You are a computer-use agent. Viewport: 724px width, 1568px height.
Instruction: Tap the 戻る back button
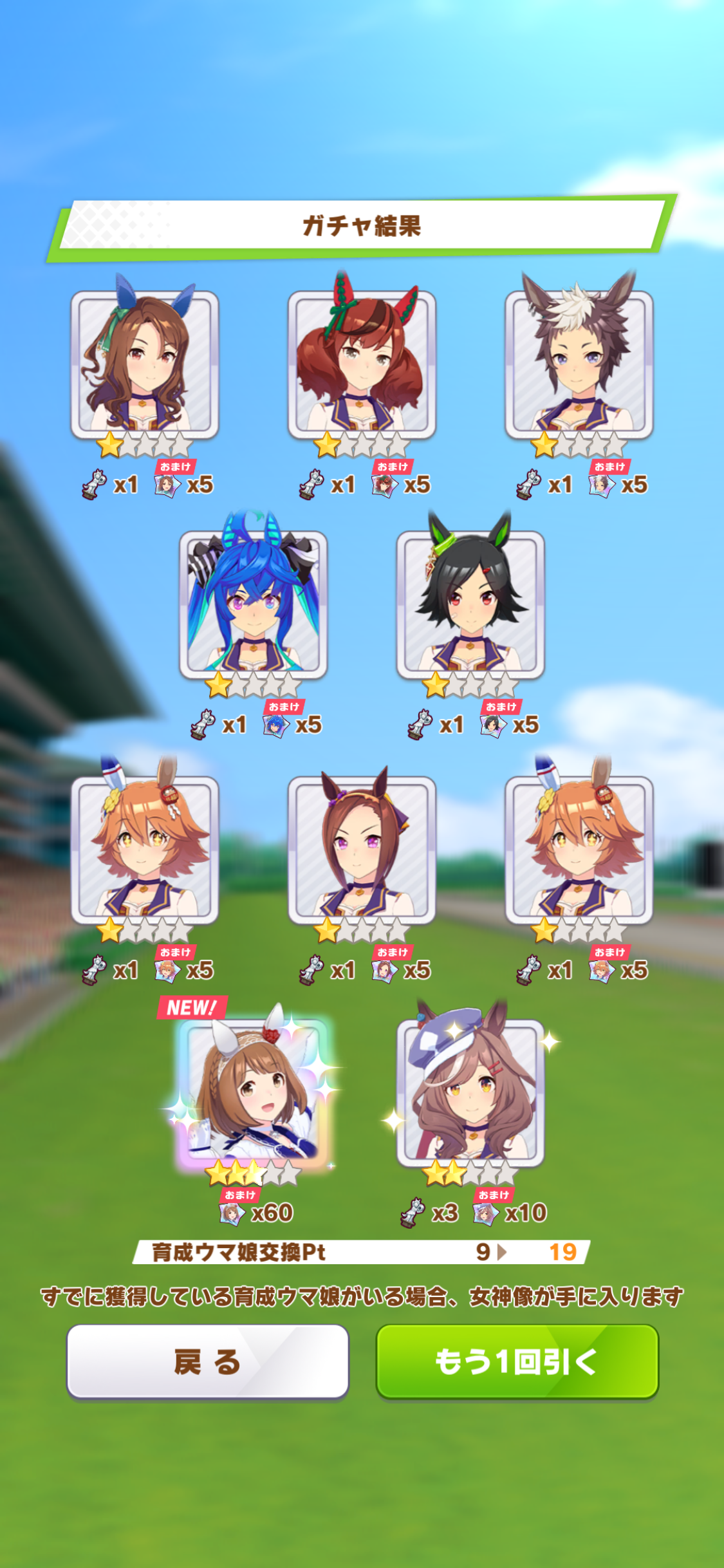[207, 1361]
